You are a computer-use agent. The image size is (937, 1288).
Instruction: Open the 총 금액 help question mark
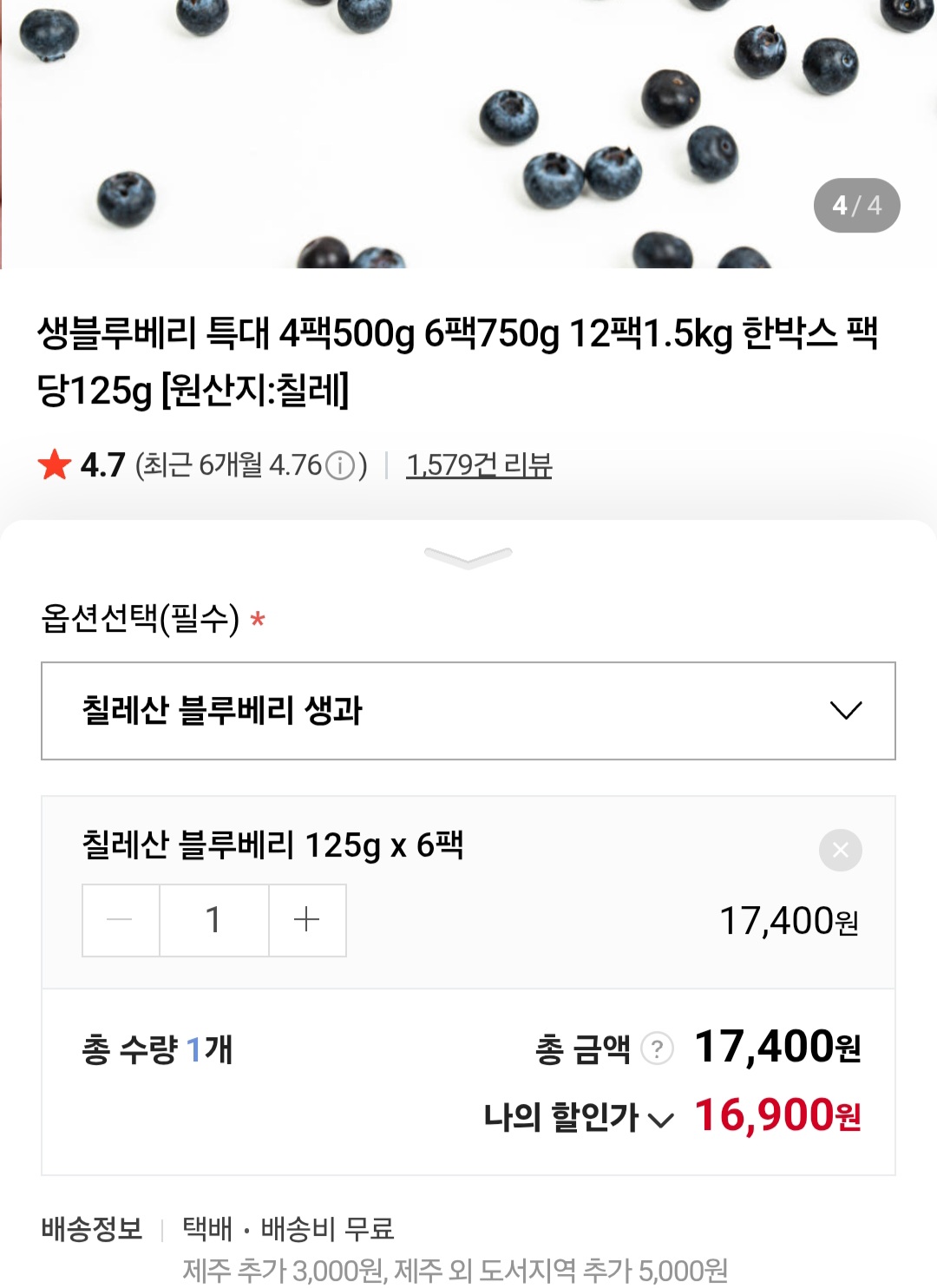(657, 1049)
